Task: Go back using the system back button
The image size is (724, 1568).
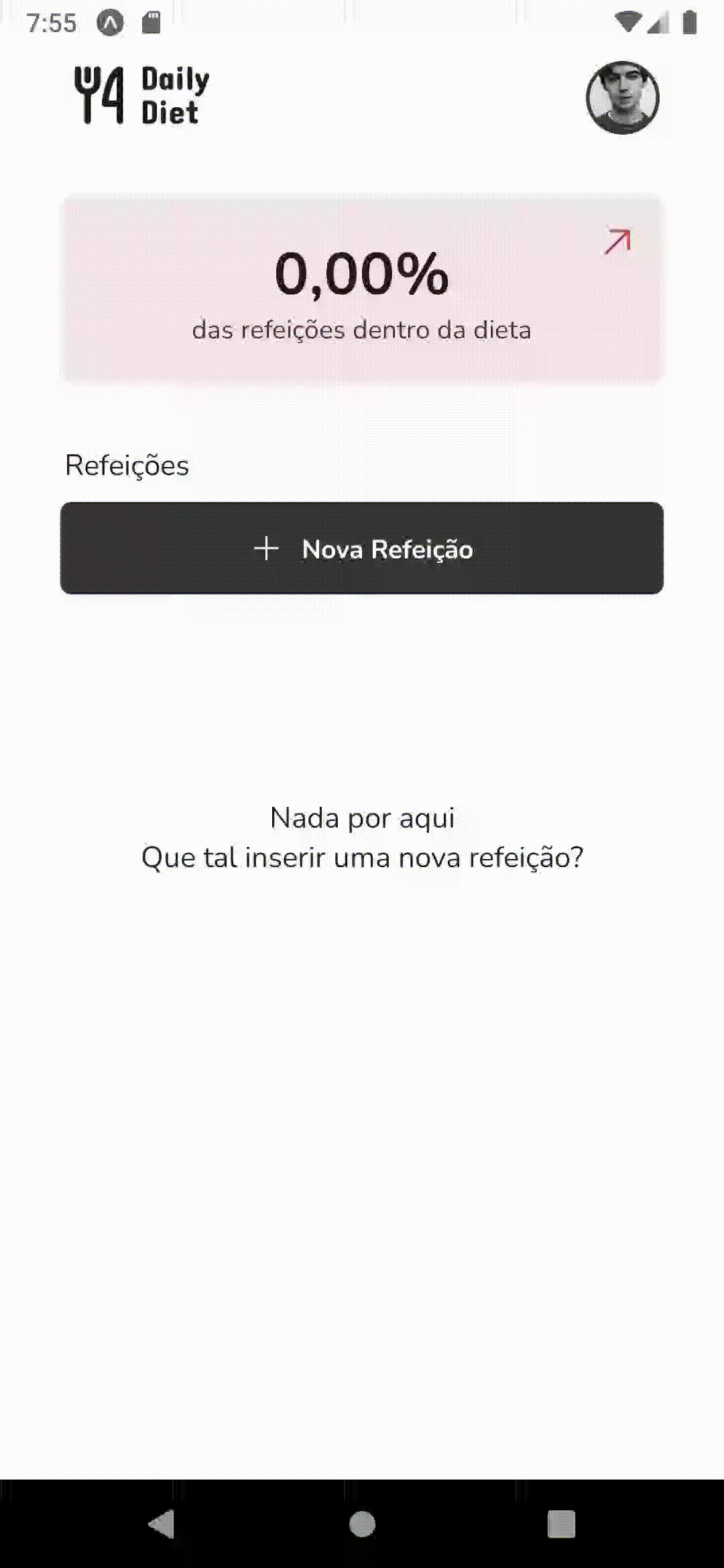Action: [x=162, y=1524]
